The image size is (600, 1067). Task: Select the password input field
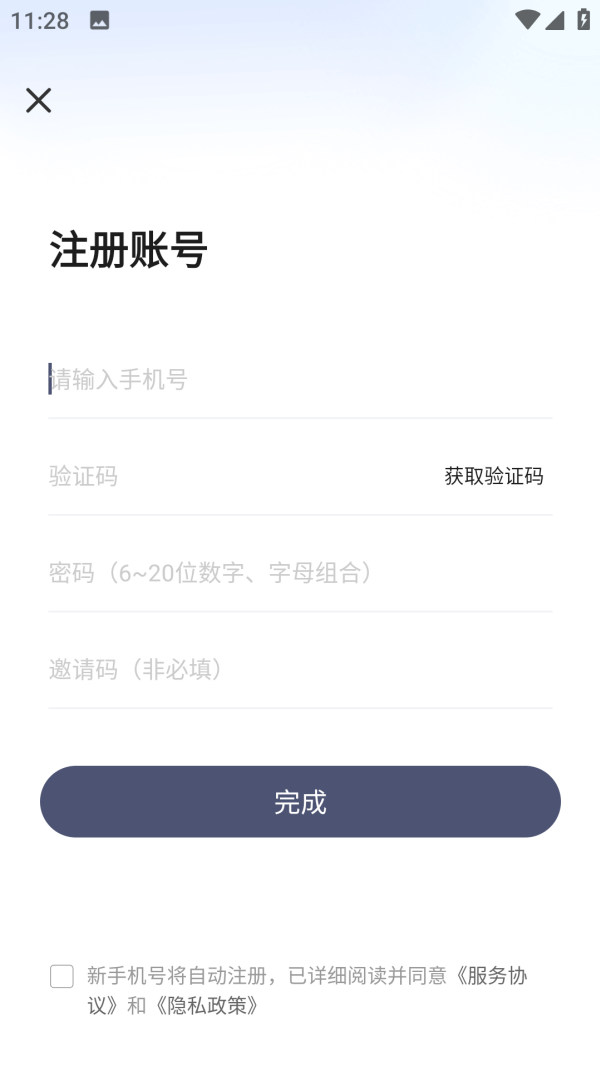coord(300,573)
